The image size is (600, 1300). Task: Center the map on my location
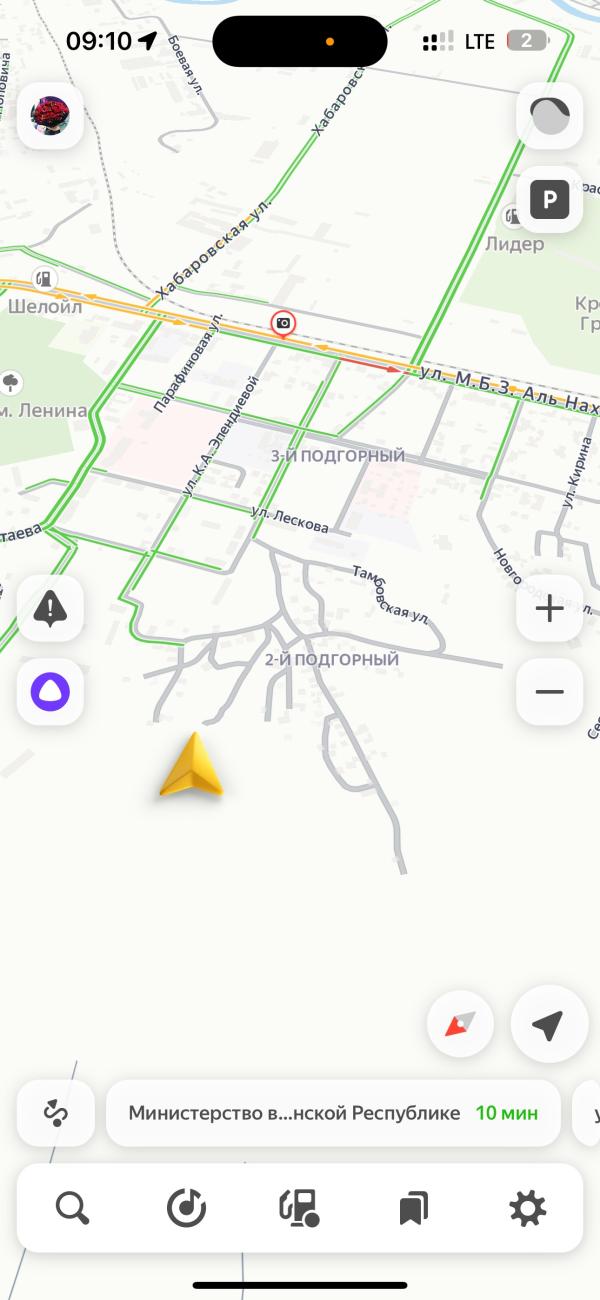point(548,1024)
